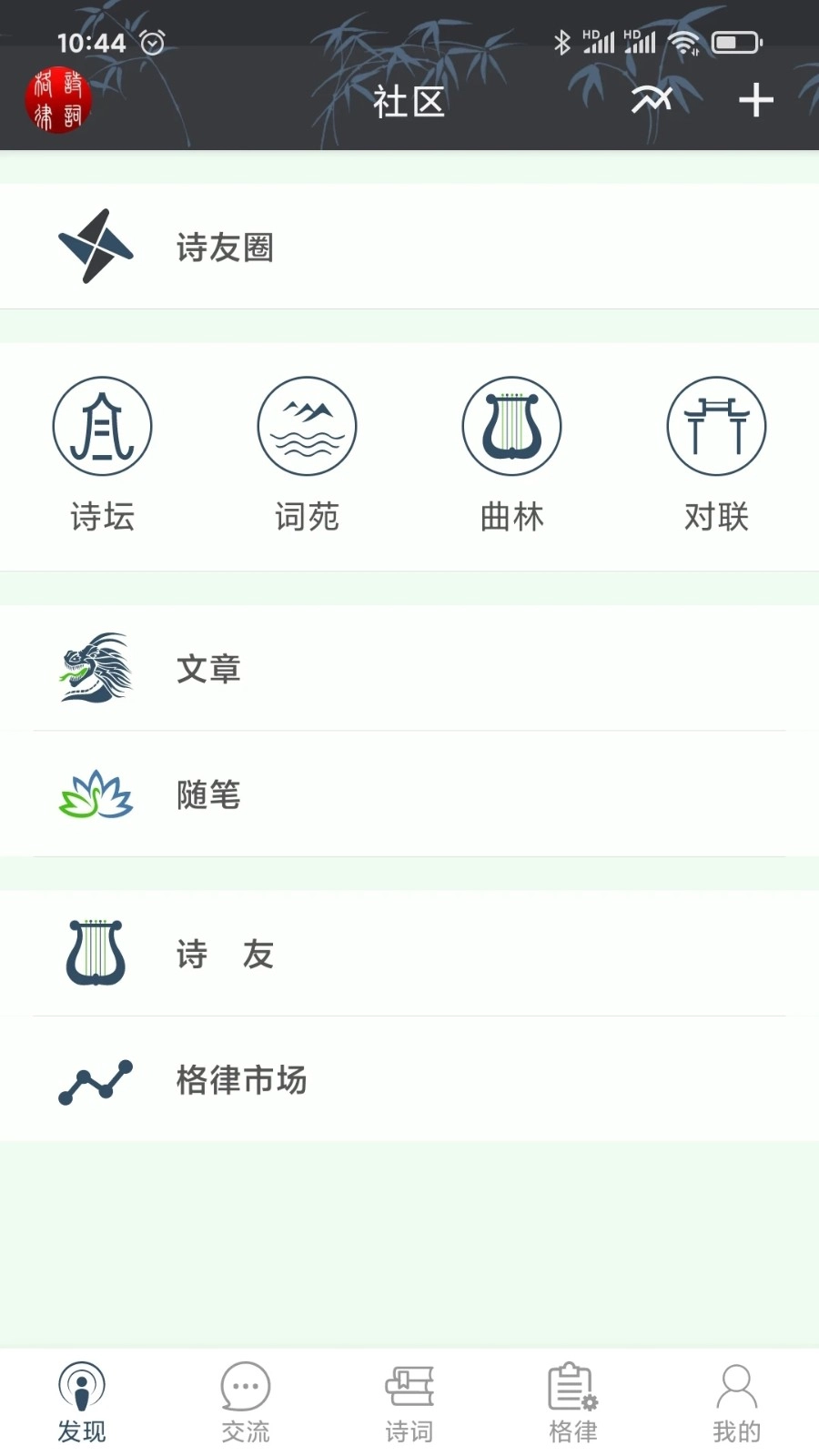Open the 随笔 essays row
This screenshot has height=1456, width=819.
pyautogui.click(x=409, y=794)
